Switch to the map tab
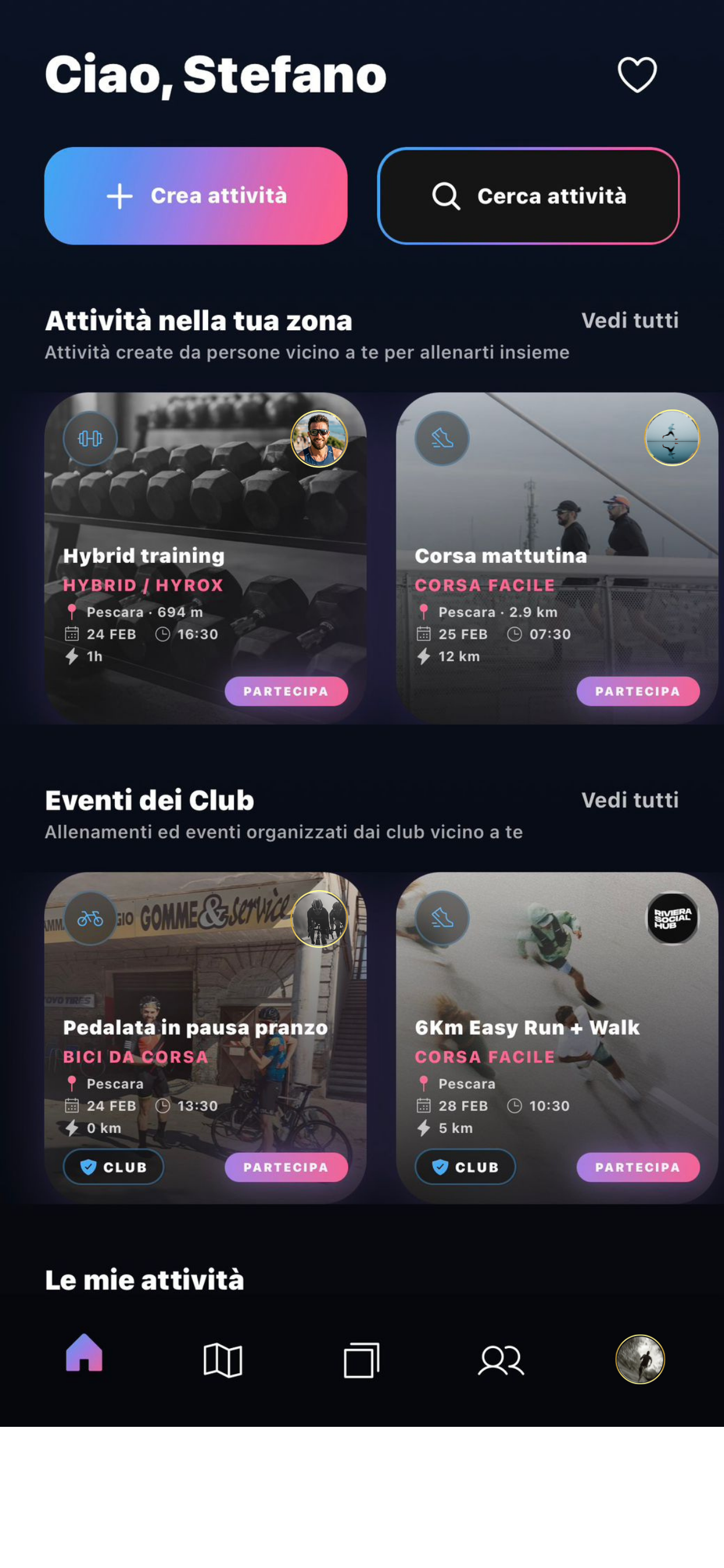 (x=223, y=1360)
